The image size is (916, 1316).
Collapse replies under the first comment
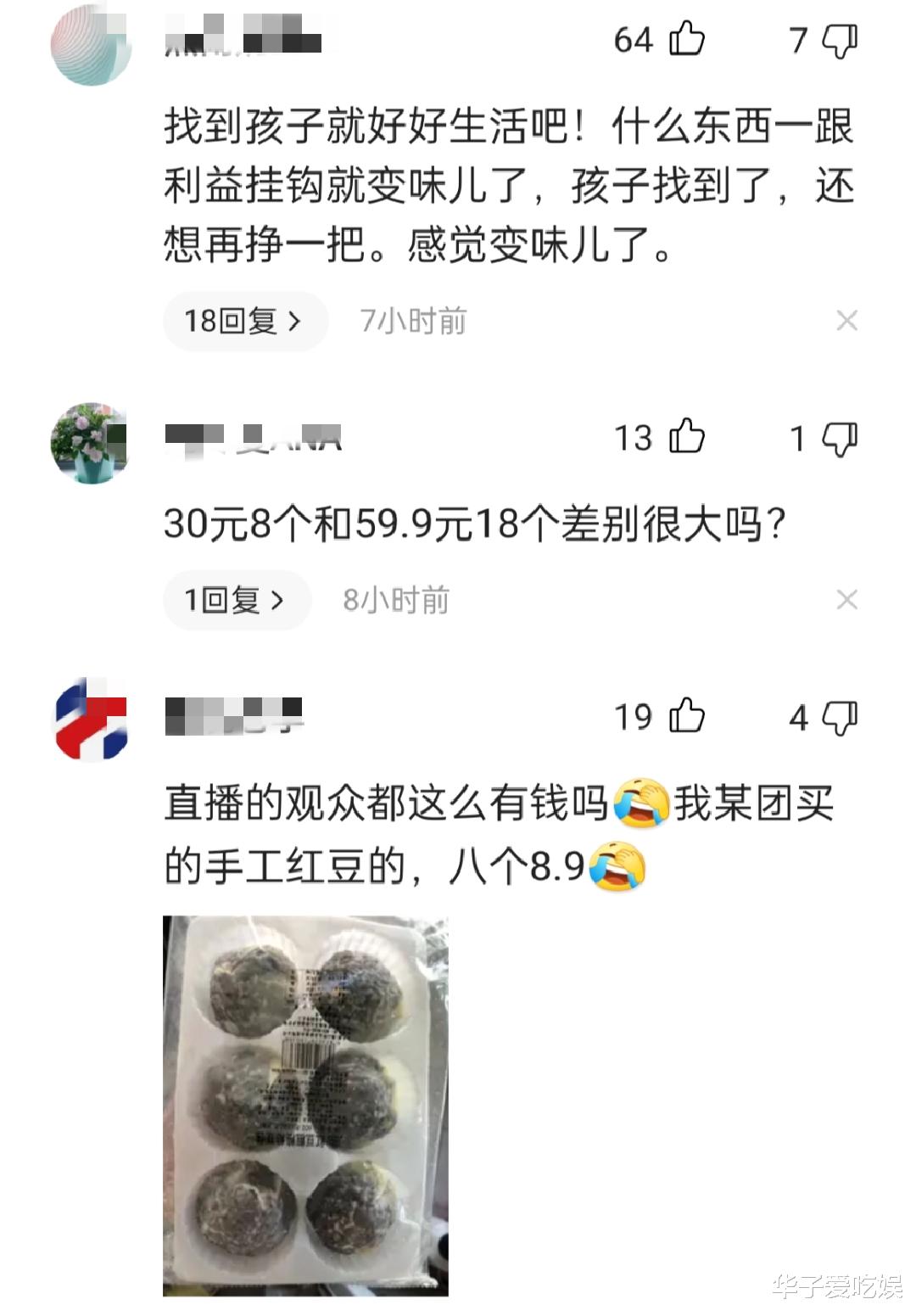pyautogui.click(x=243, y=321)
